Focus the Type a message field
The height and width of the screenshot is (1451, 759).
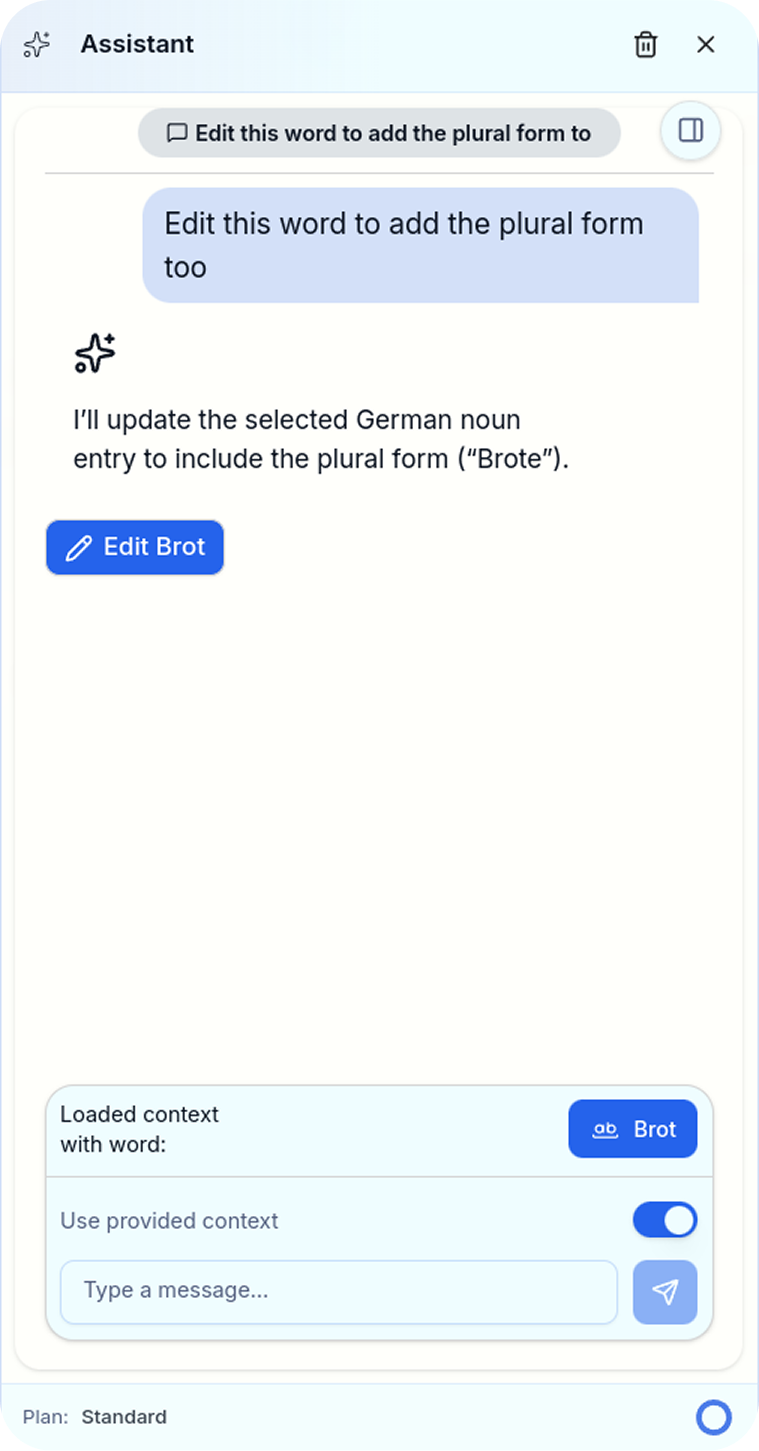tap(338, 1291)
